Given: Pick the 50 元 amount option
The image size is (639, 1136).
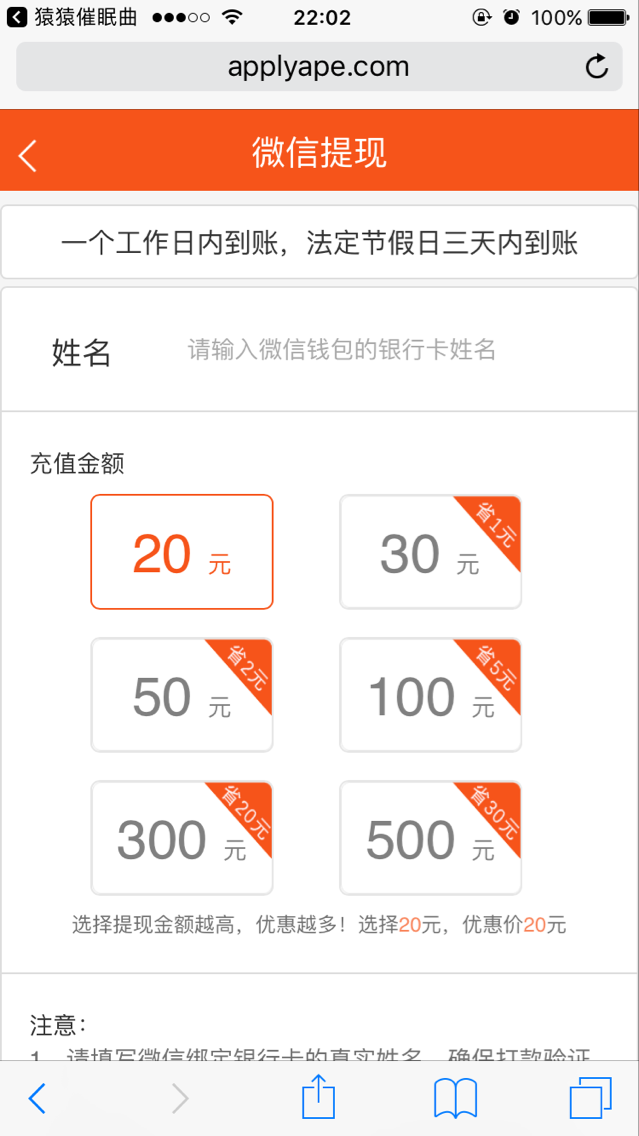Looking at the screenshot, I should point(182,695).
